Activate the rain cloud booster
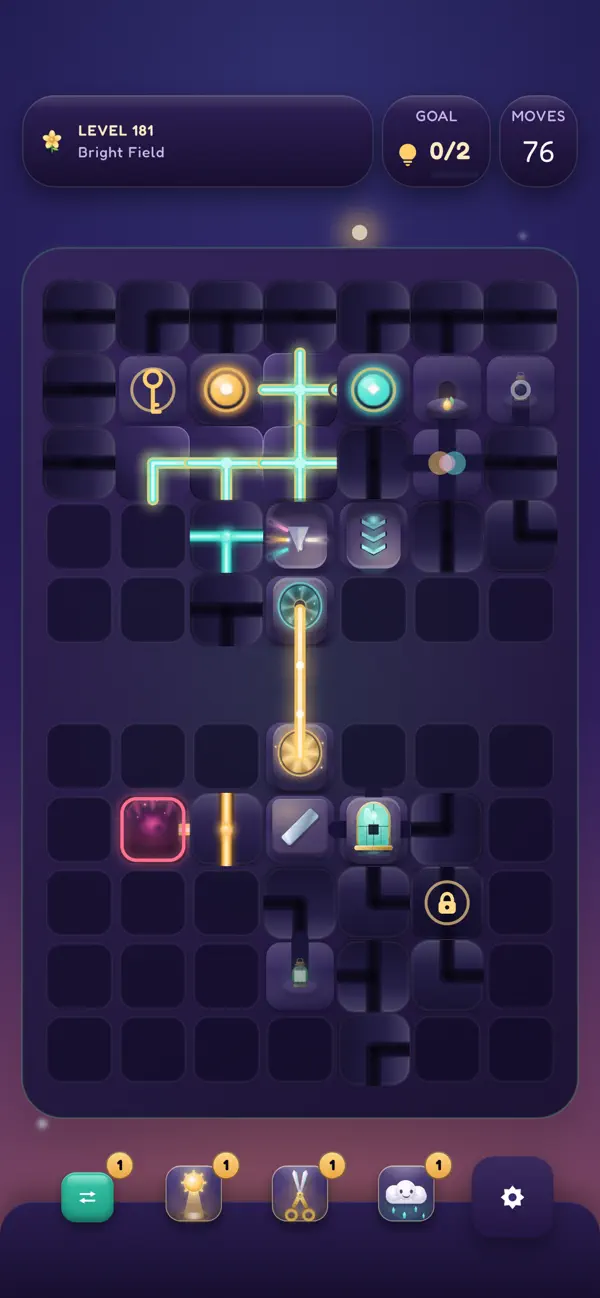This screenshot has height=1298, width=600. [x=406, y=1194]
